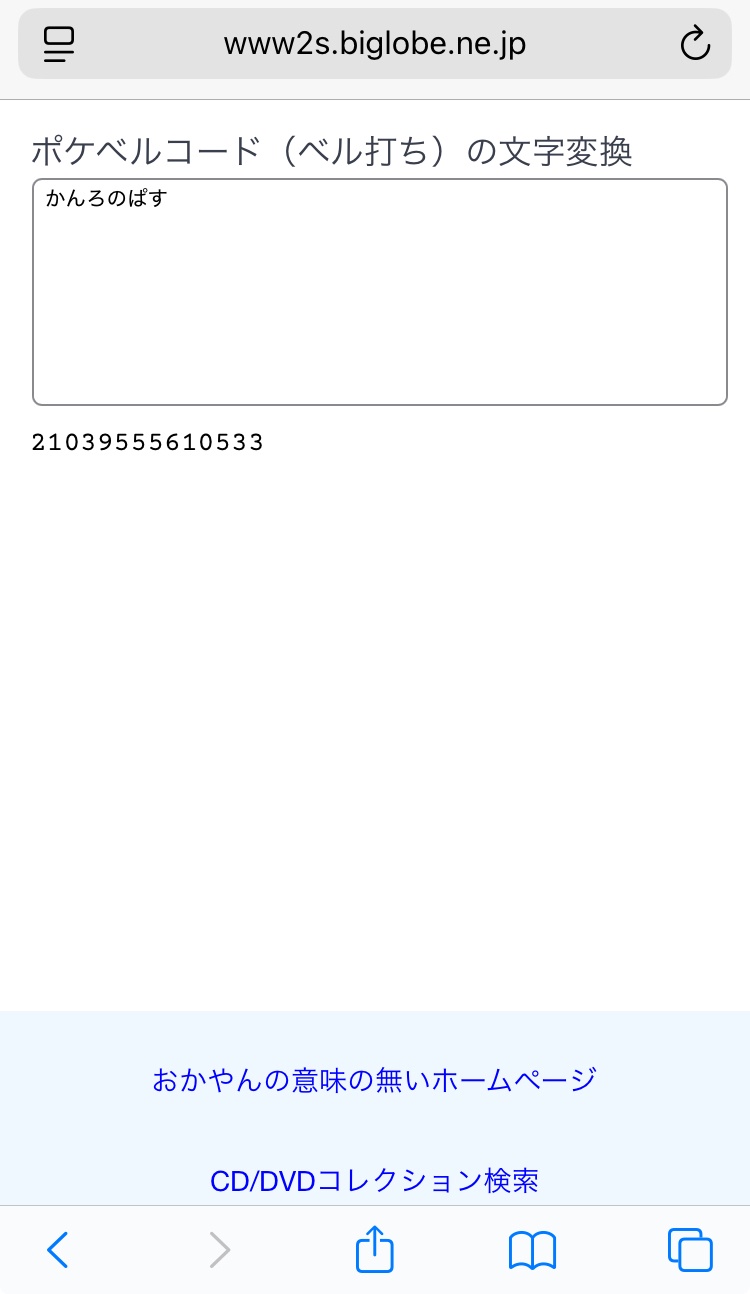Share this page
Viewport: 750px width, 1294px height.
(375, 1250)
